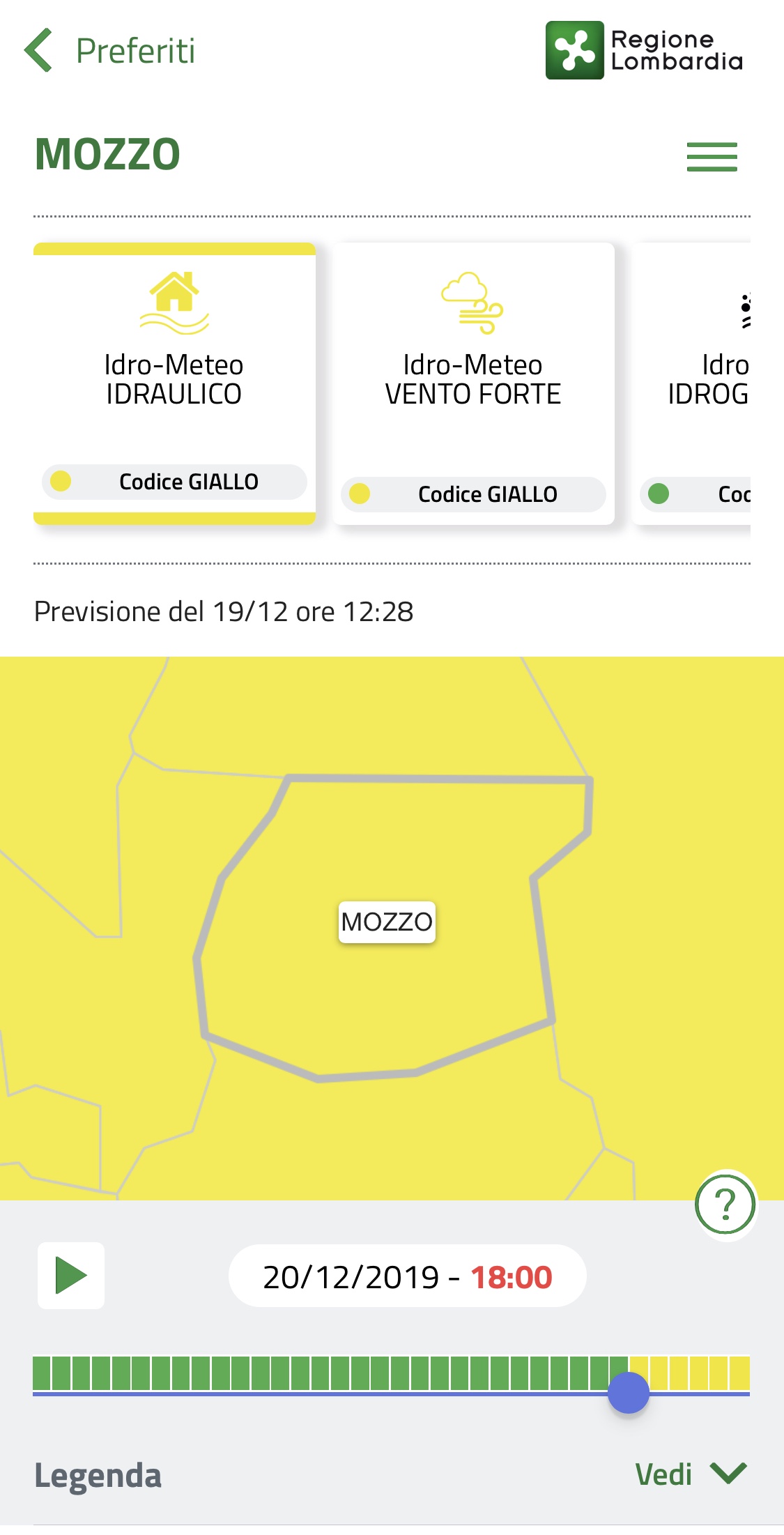Tap the blue timeline slider handle
This screenshot has width=784, height=1535.
(628, 1393)
